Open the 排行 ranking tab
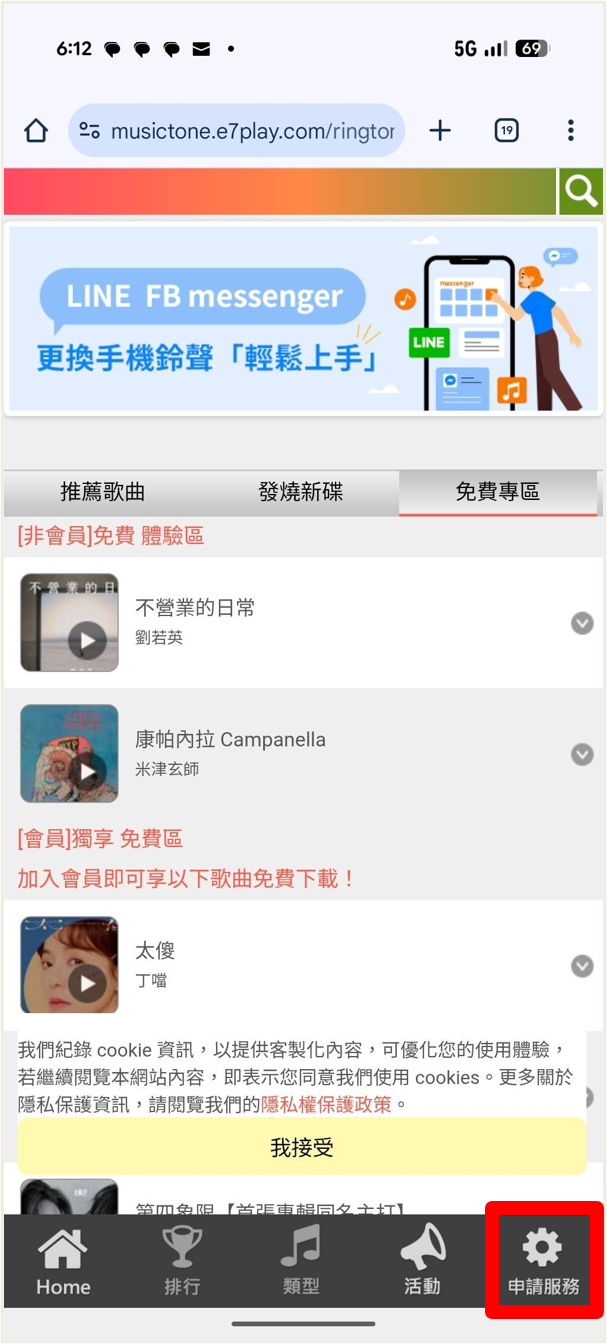 tap(182, 1262)
